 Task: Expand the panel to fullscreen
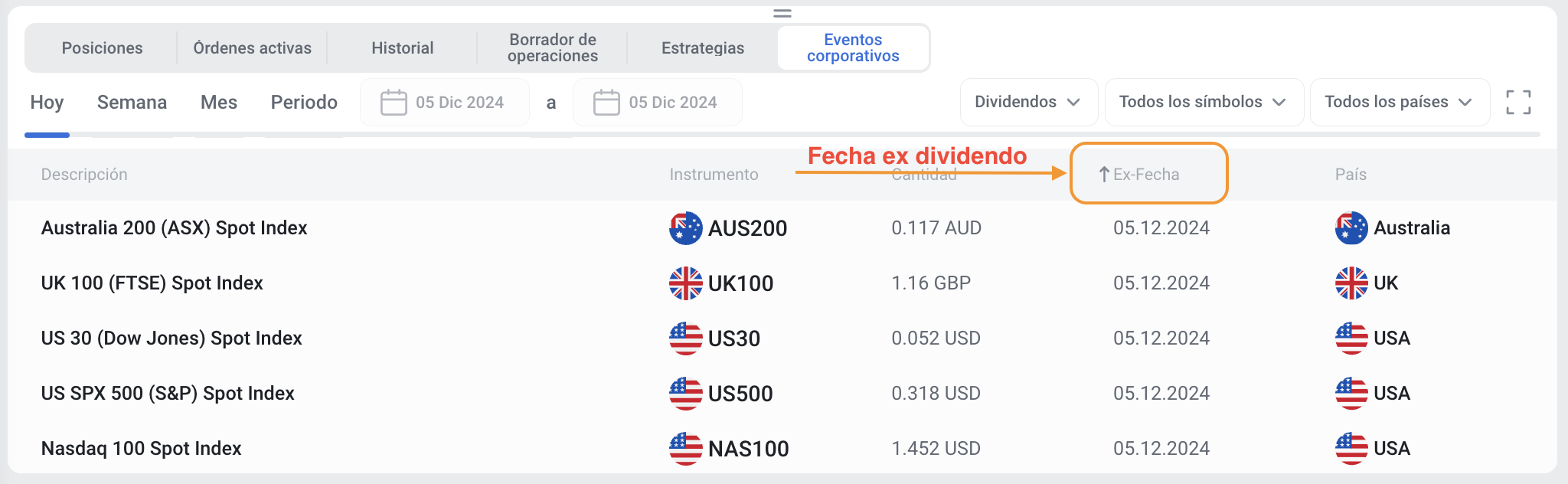click(1517, 102)
